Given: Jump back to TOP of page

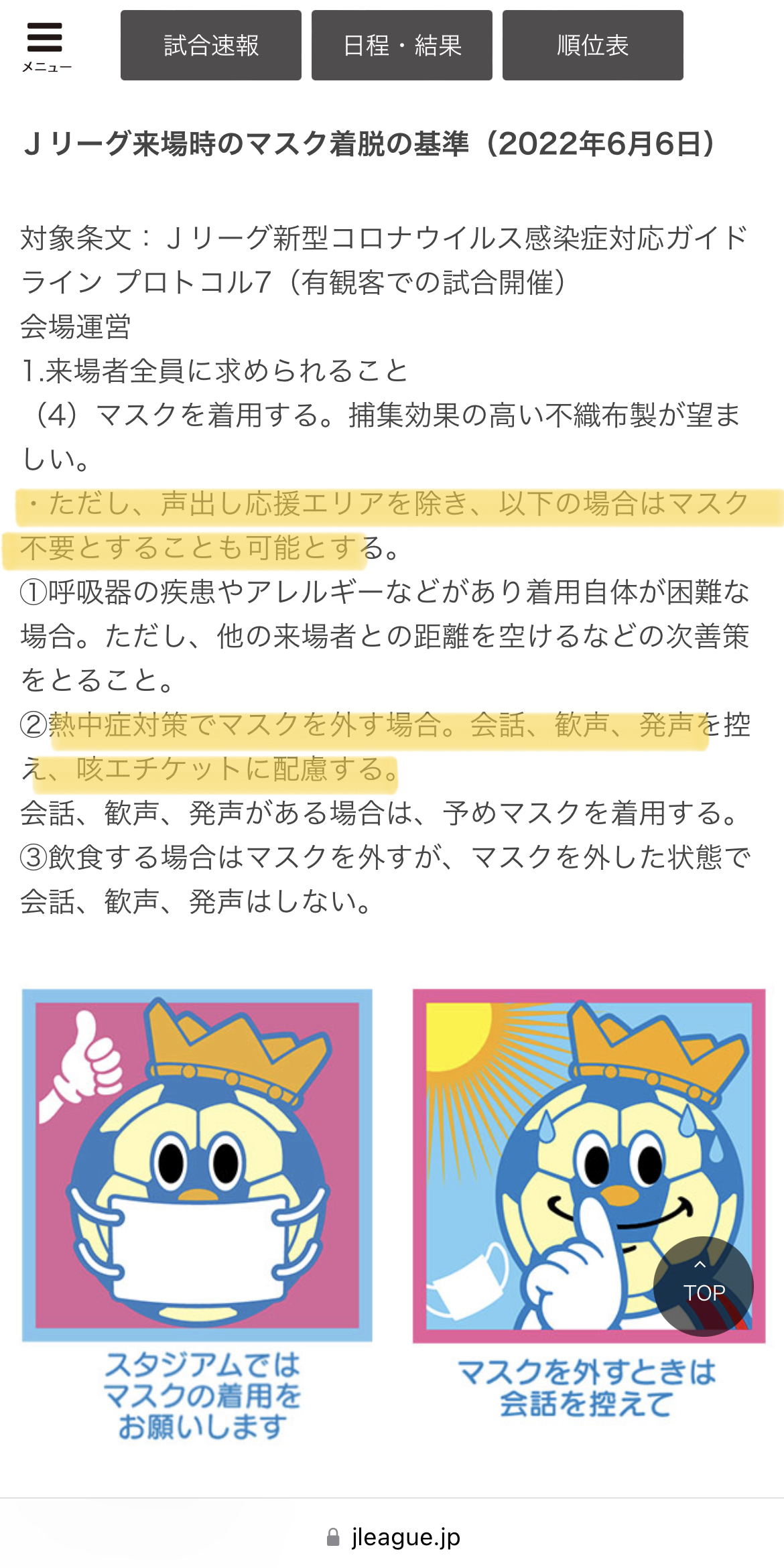Looking at the screenshot, I should click(x=703, y=1286).
